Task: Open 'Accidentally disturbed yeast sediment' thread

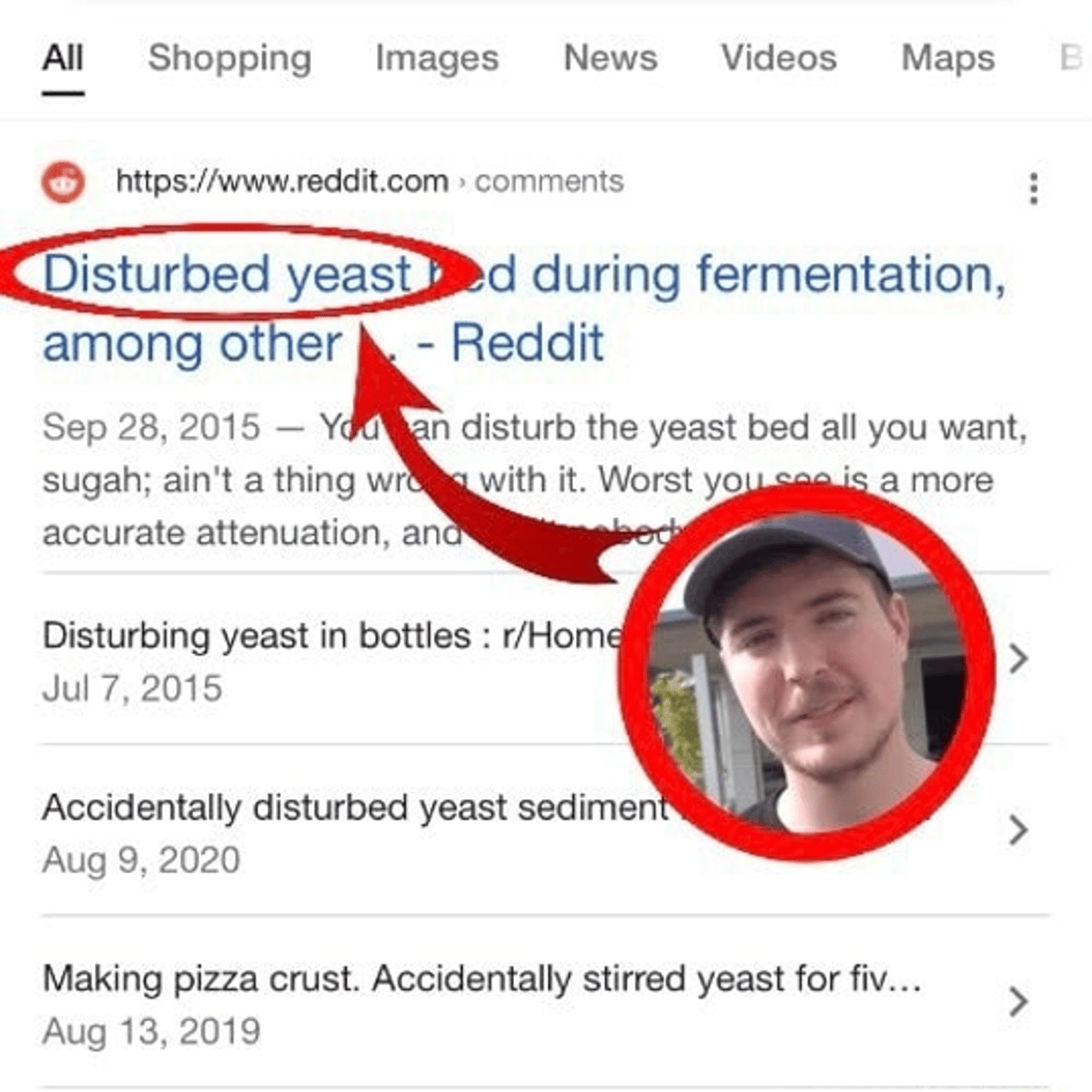Action: 355,808
